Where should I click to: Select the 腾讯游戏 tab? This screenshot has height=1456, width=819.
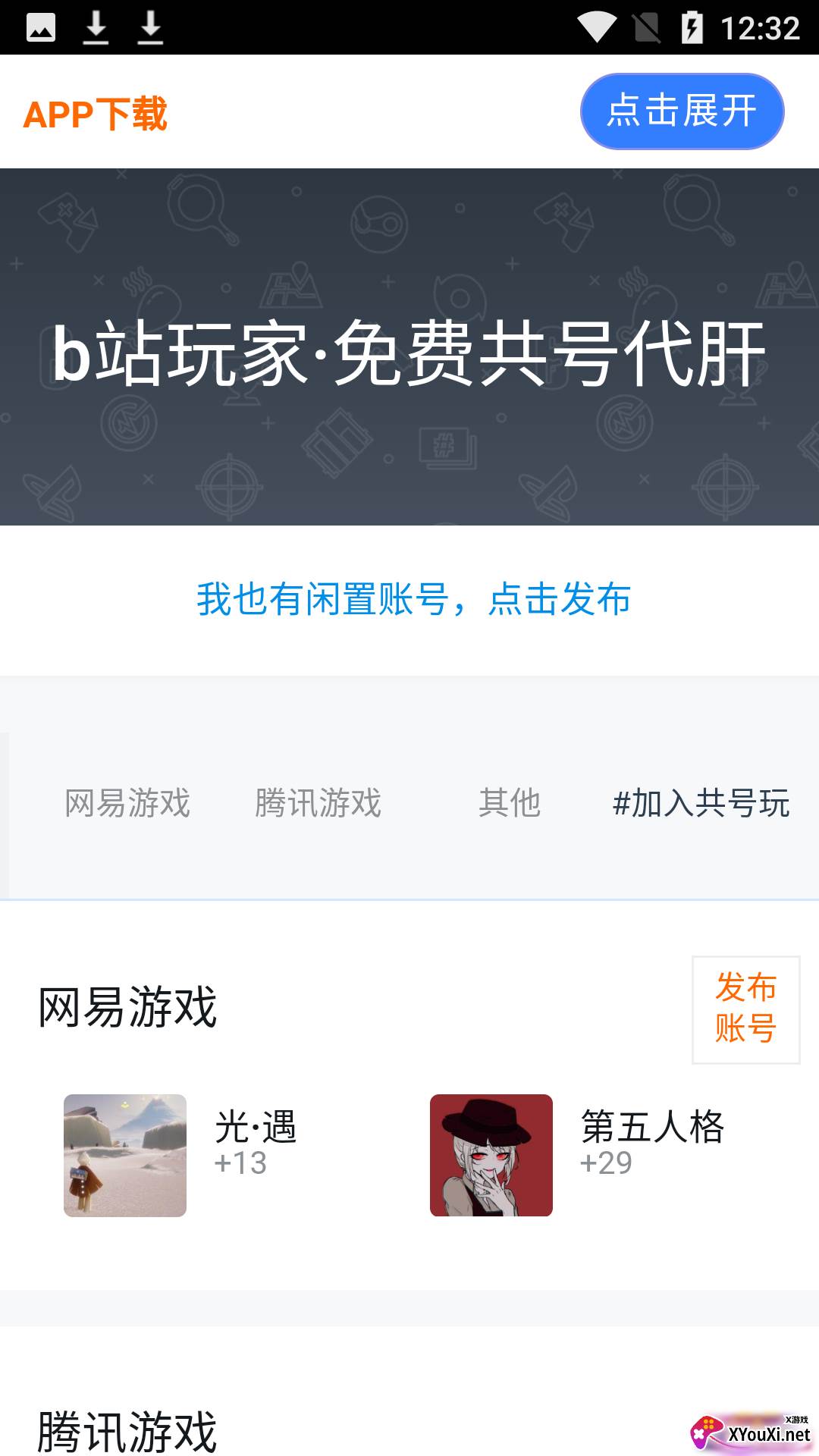318,803
